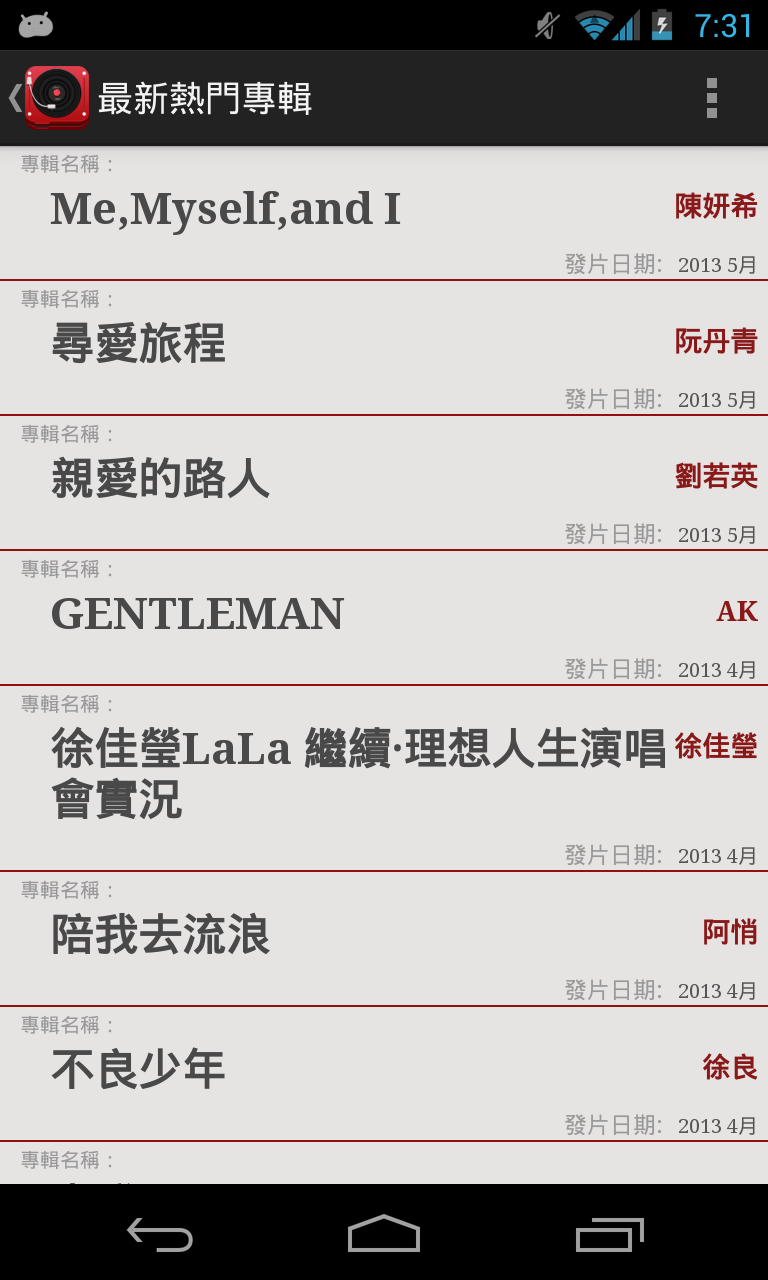The image size is (768, 1280).
Task: Open 徐佳瑩LaLa 繼續·理想人生演唱會實況 album
Action: [x=358, y=774]
